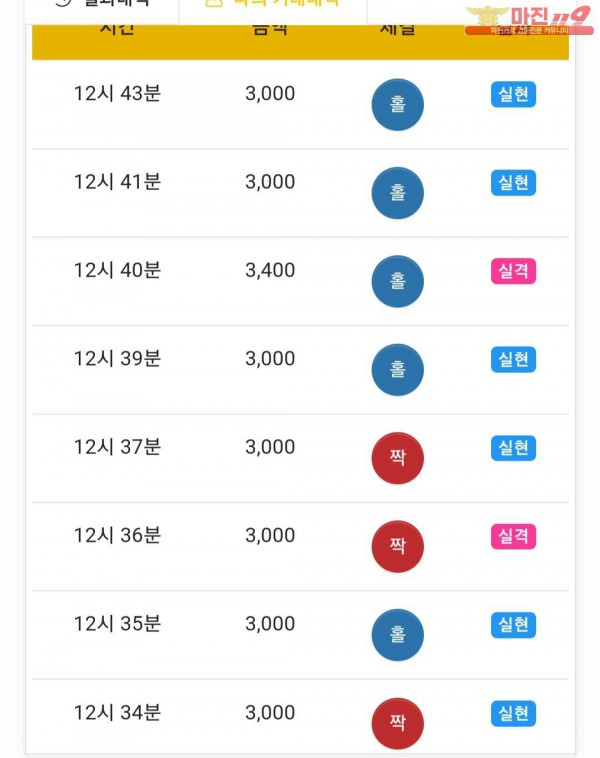Select the yellow my-transactions tab

tap(272, 5)
